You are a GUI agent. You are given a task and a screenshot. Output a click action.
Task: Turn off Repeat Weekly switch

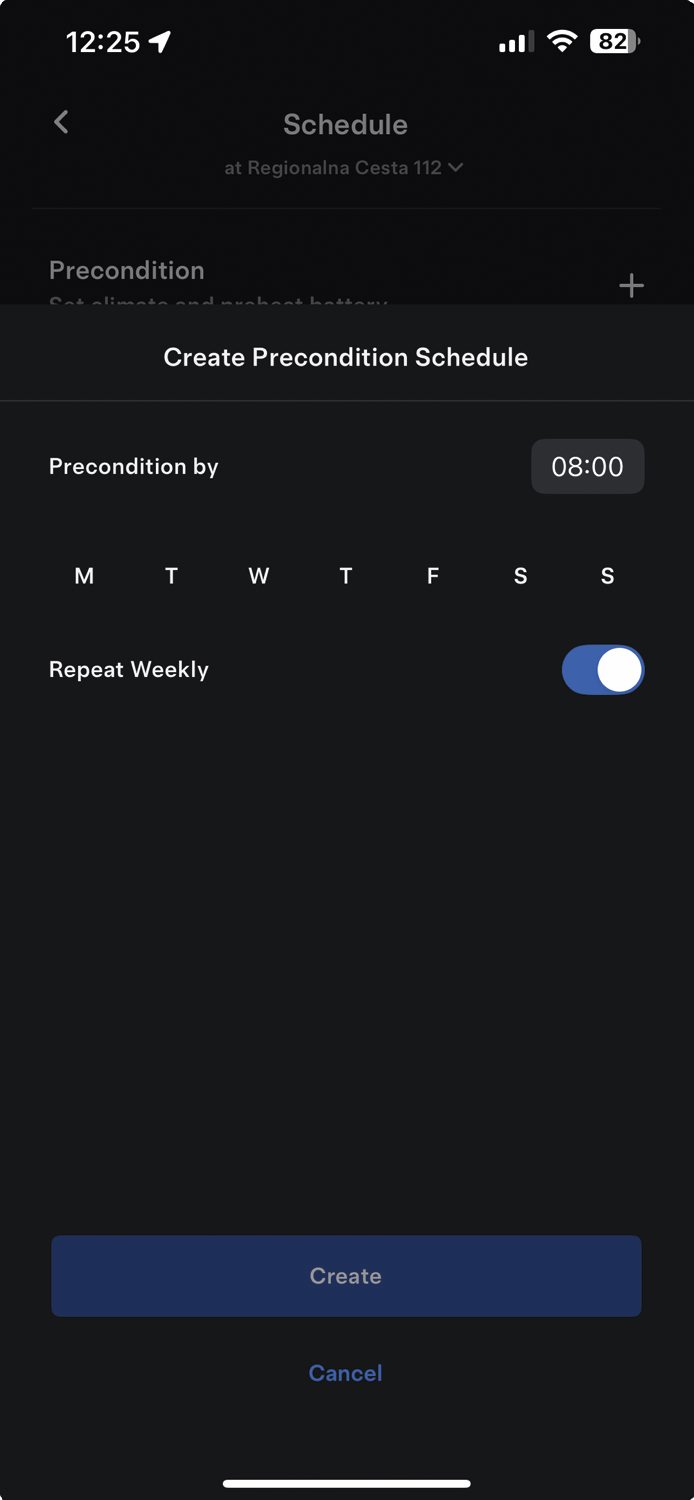pyautogui.click(x=603, y=670)
